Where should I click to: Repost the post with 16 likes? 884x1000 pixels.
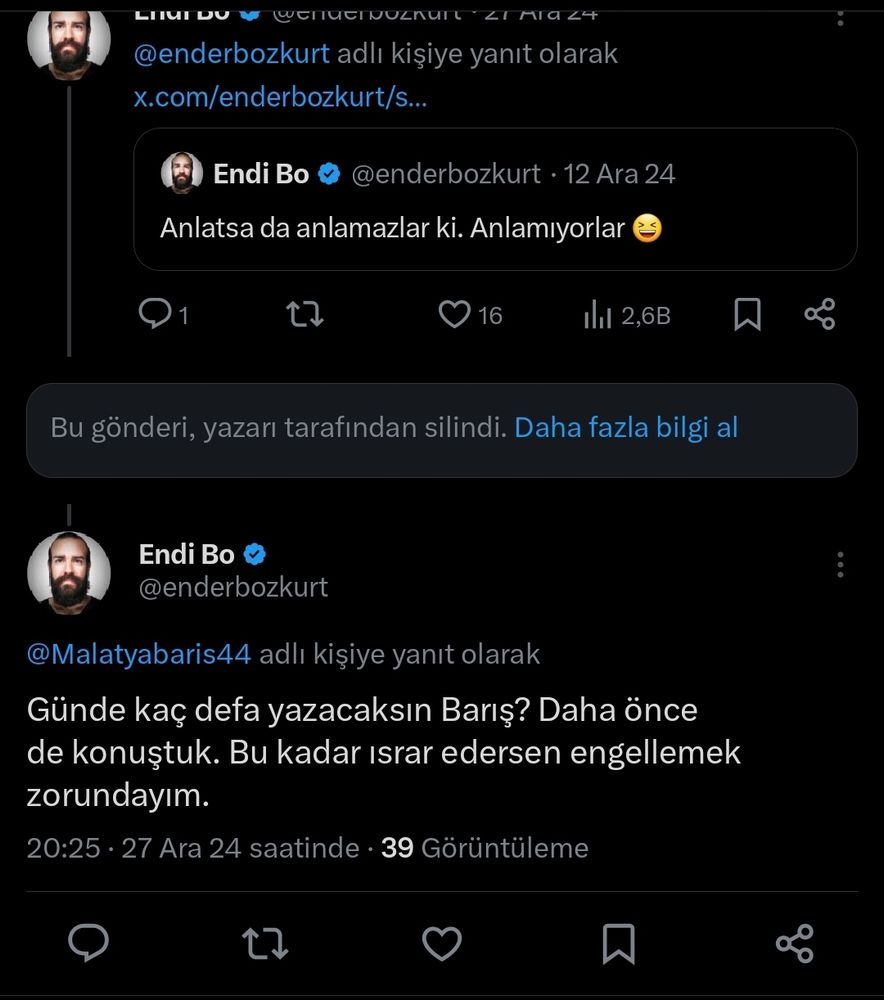coord(305,316)
